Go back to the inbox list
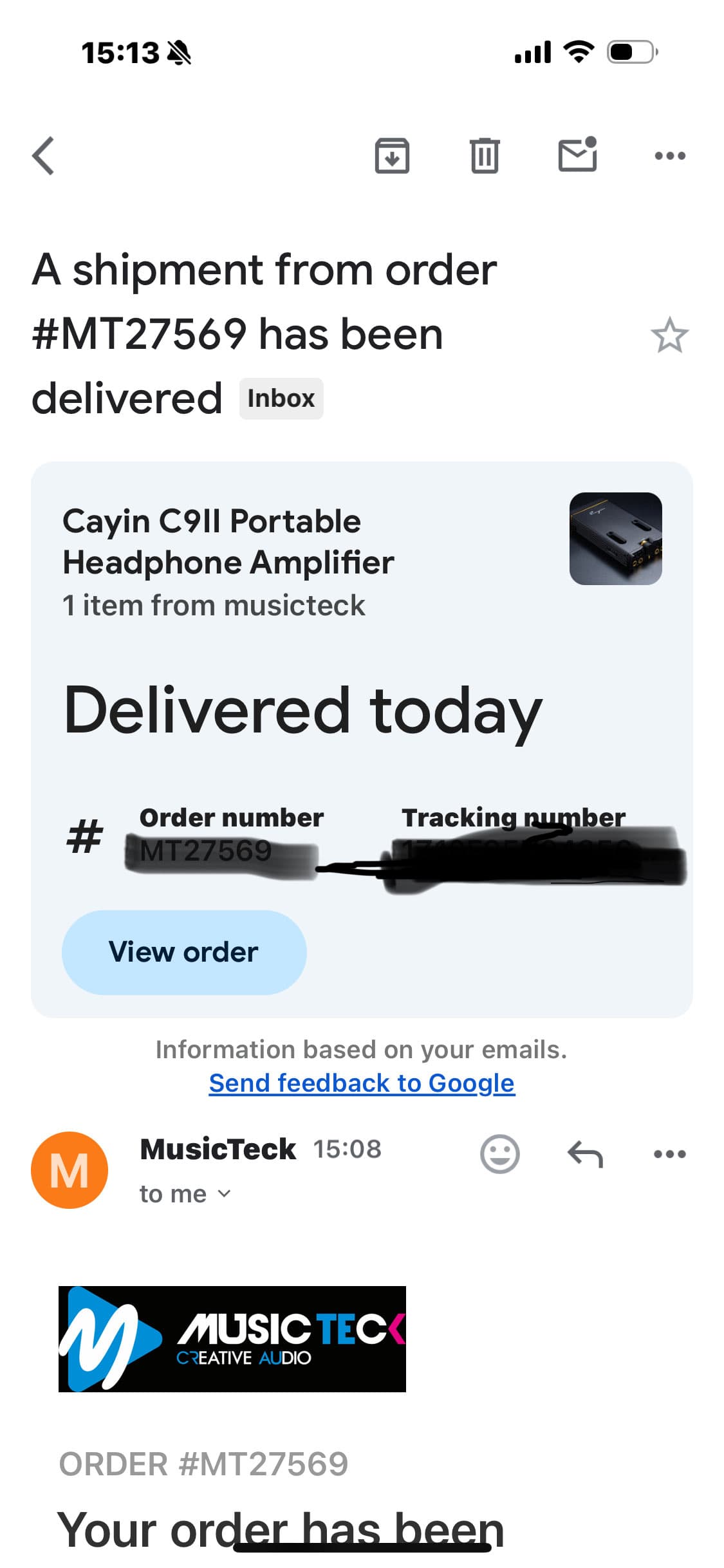The image size is (724, 1568). pyautogui.click(x=43, y=156)
